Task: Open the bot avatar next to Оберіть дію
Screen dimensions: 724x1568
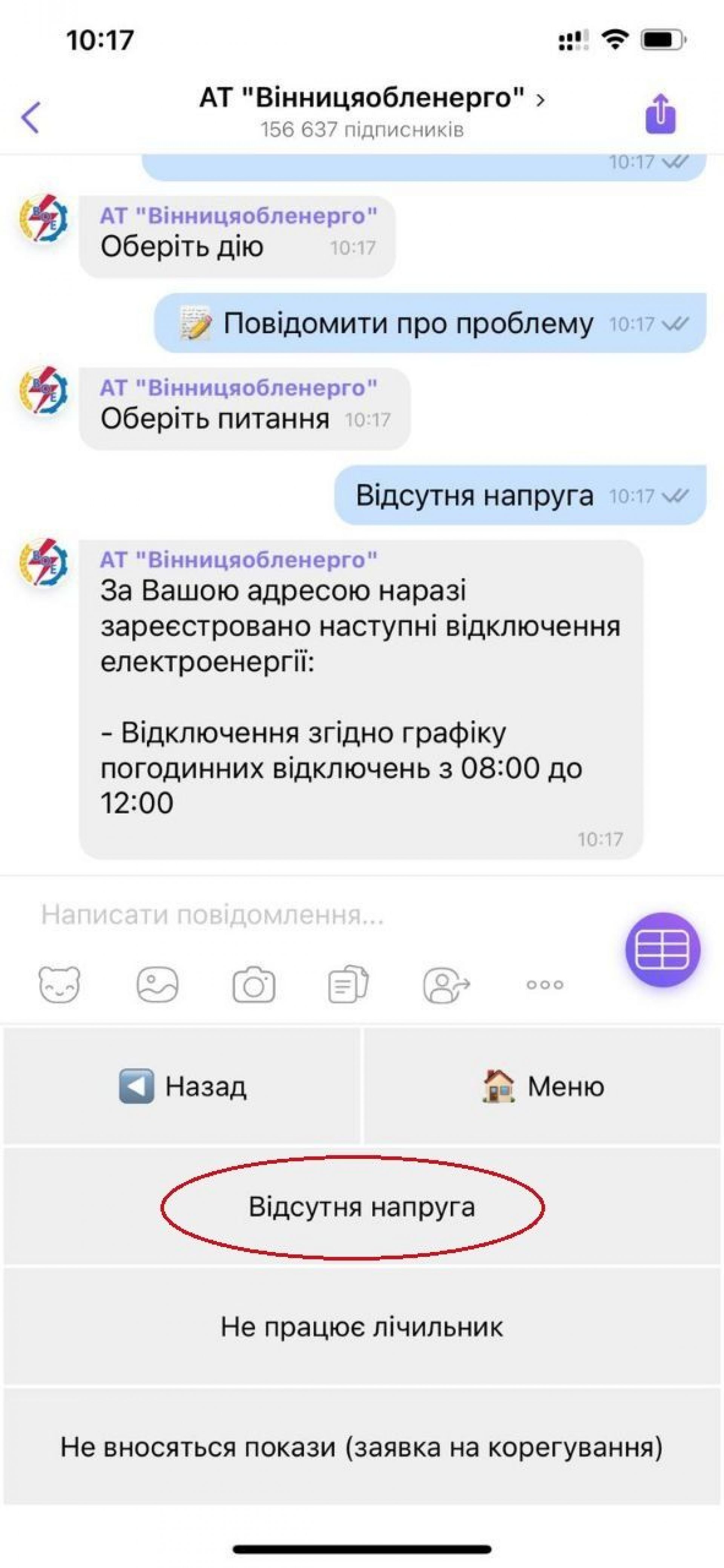Action: click(43, 218)
